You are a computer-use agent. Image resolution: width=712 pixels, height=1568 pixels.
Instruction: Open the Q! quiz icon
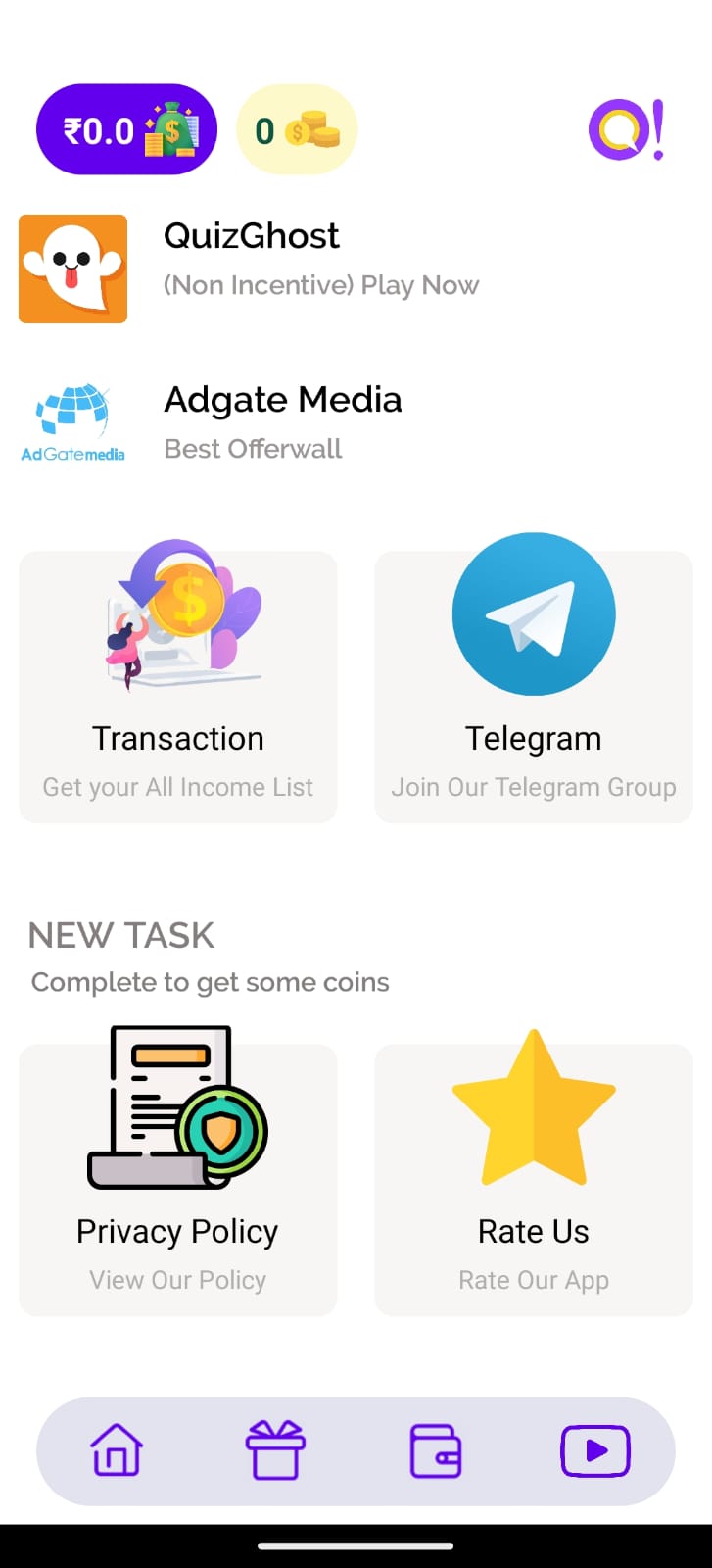627,129
